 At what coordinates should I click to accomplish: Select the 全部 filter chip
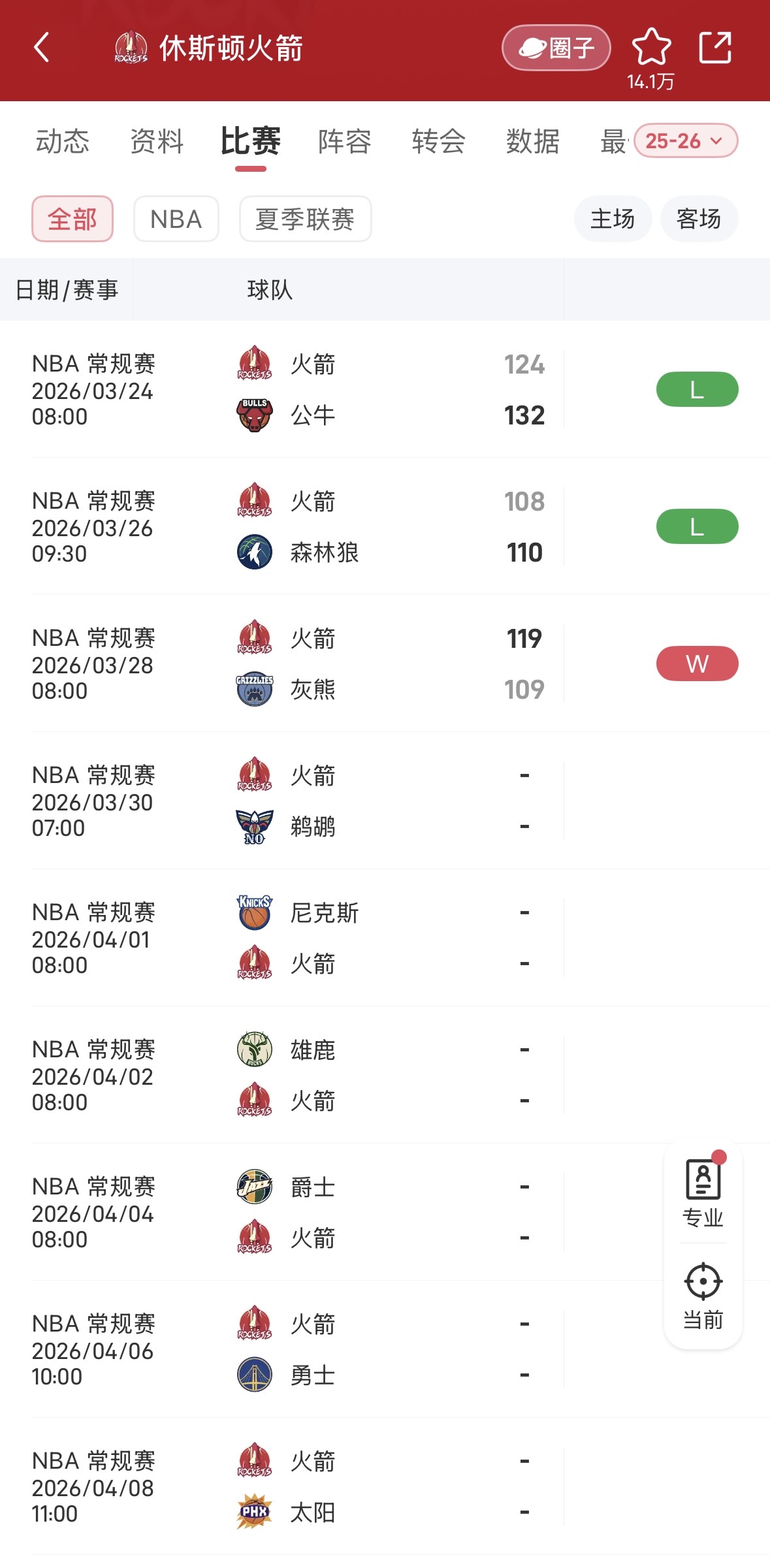pyautogui.click(x=72, y=219)
